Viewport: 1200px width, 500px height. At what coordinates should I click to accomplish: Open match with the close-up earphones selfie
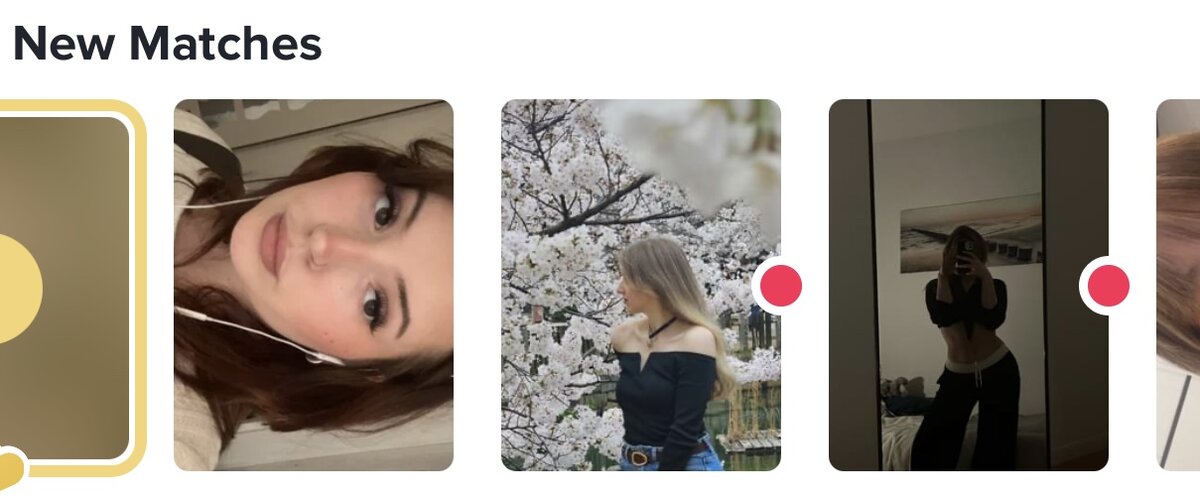point(313,285)
